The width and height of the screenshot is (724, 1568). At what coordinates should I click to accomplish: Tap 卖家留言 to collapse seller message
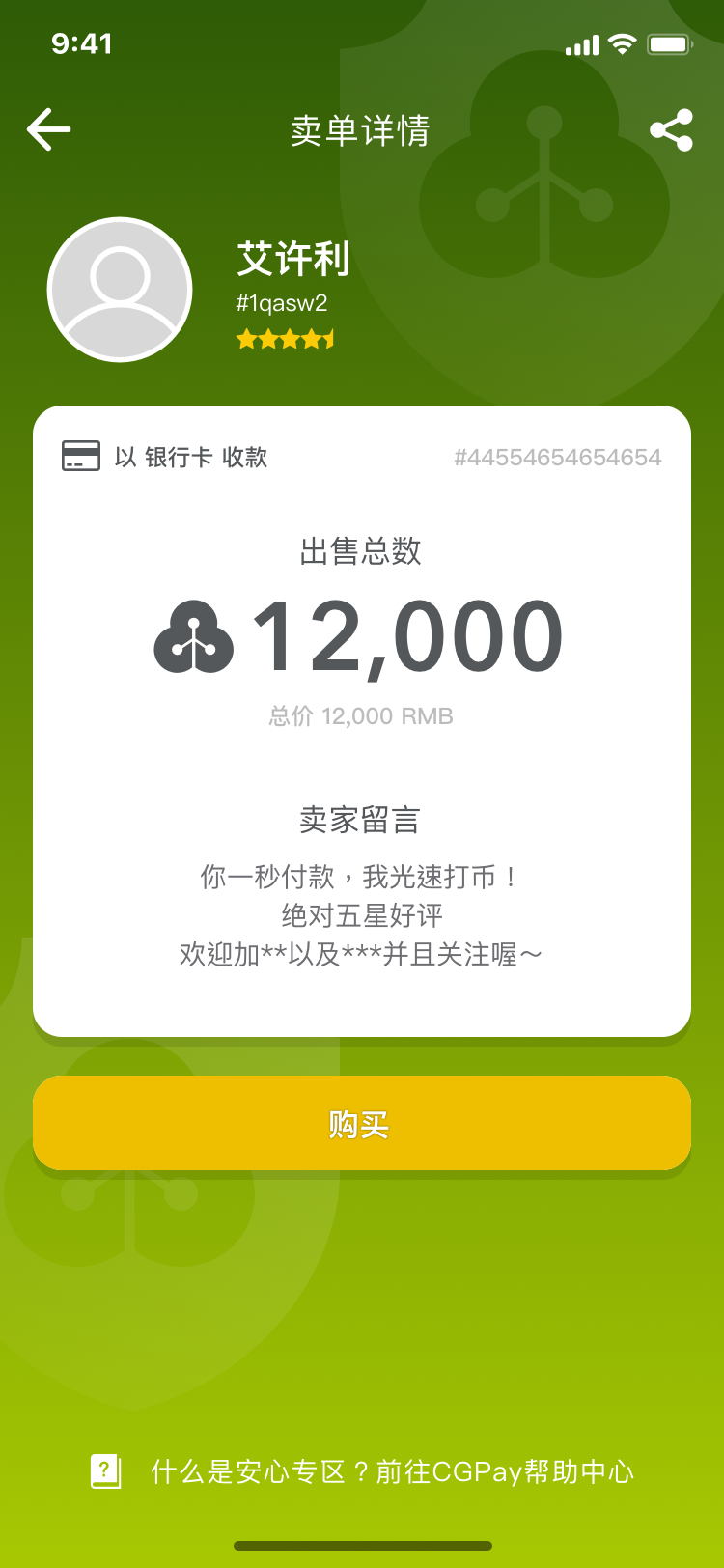coord(361,819)
